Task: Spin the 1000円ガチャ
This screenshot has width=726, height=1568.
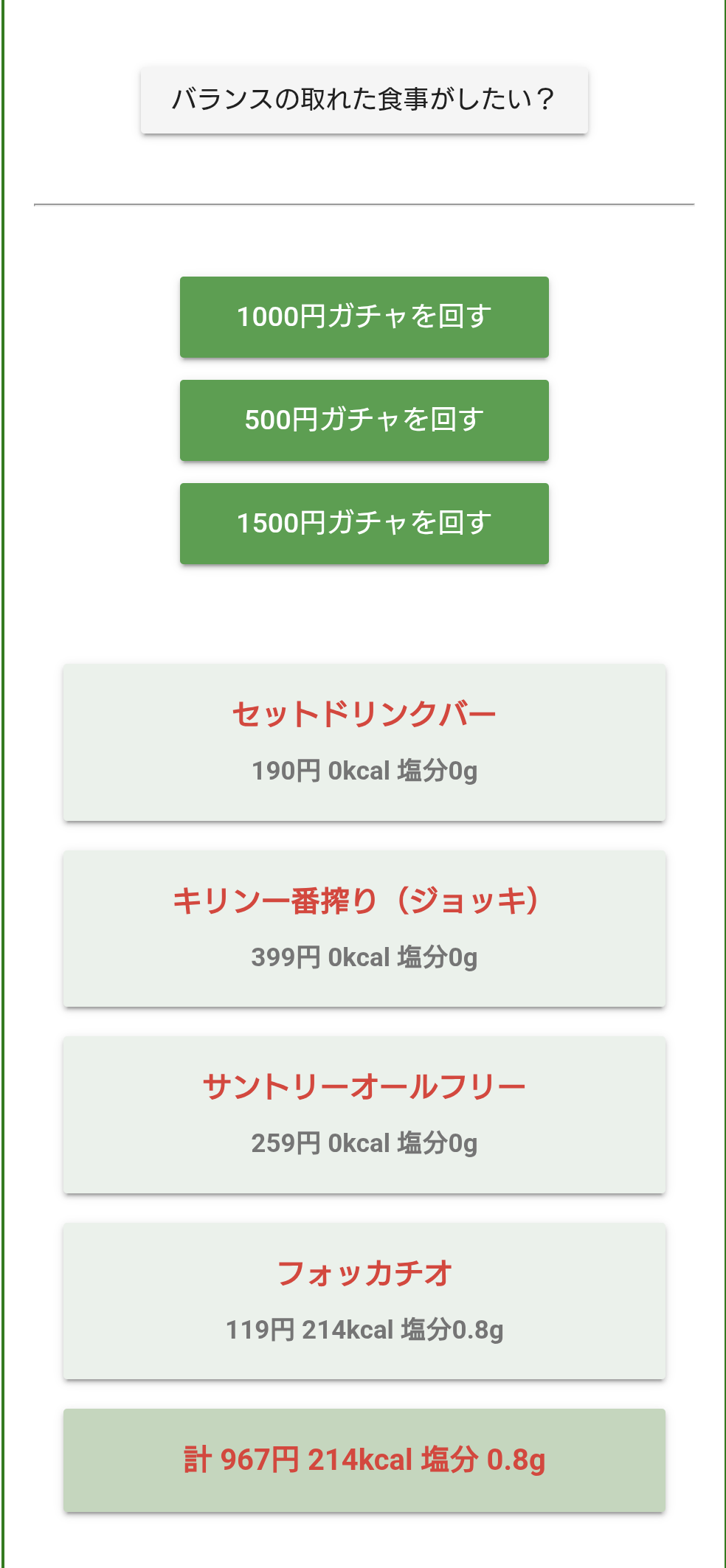Action: tap(364, 317)
